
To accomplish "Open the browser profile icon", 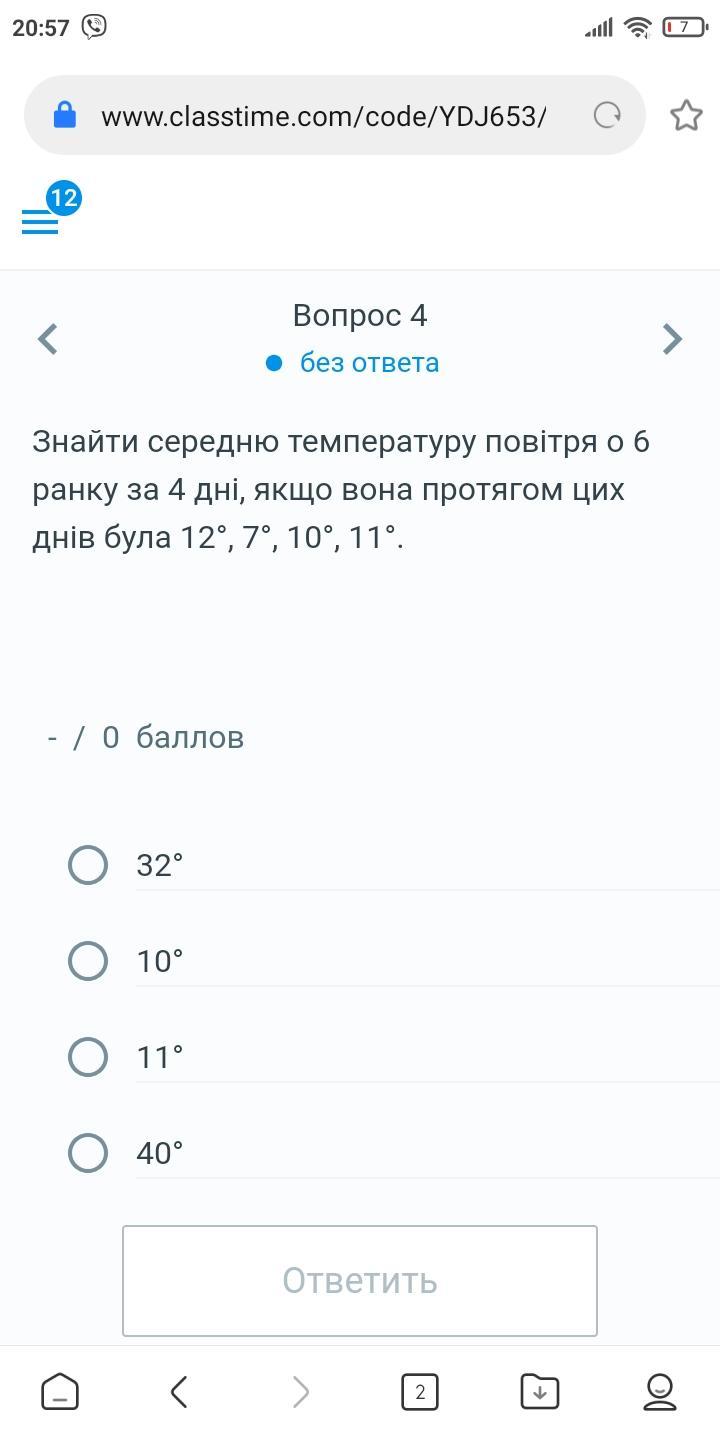I will (x=660, y=1391).
